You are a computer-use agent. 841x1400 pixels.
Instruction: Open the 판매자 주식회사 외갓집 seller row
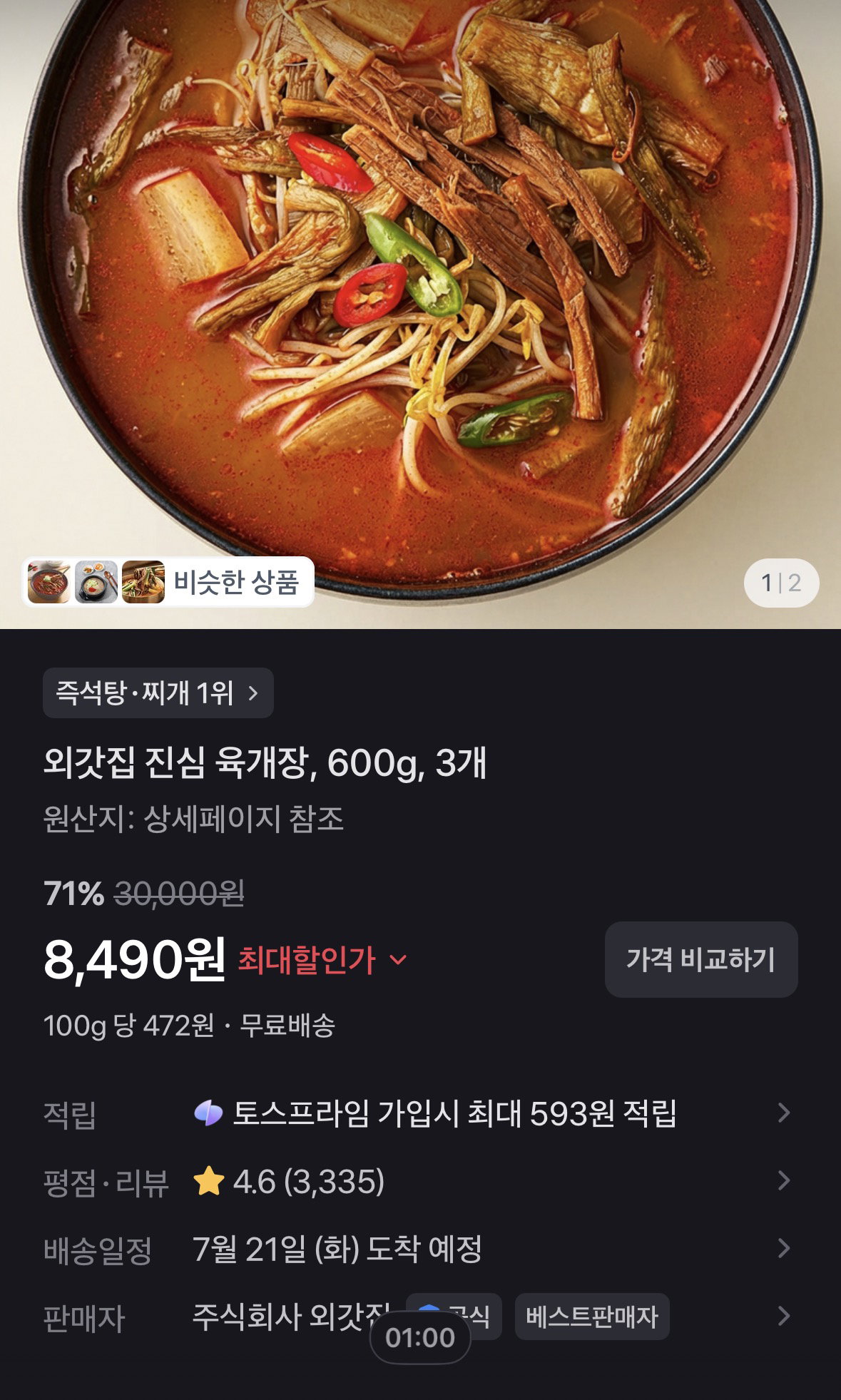[420, 1317]
